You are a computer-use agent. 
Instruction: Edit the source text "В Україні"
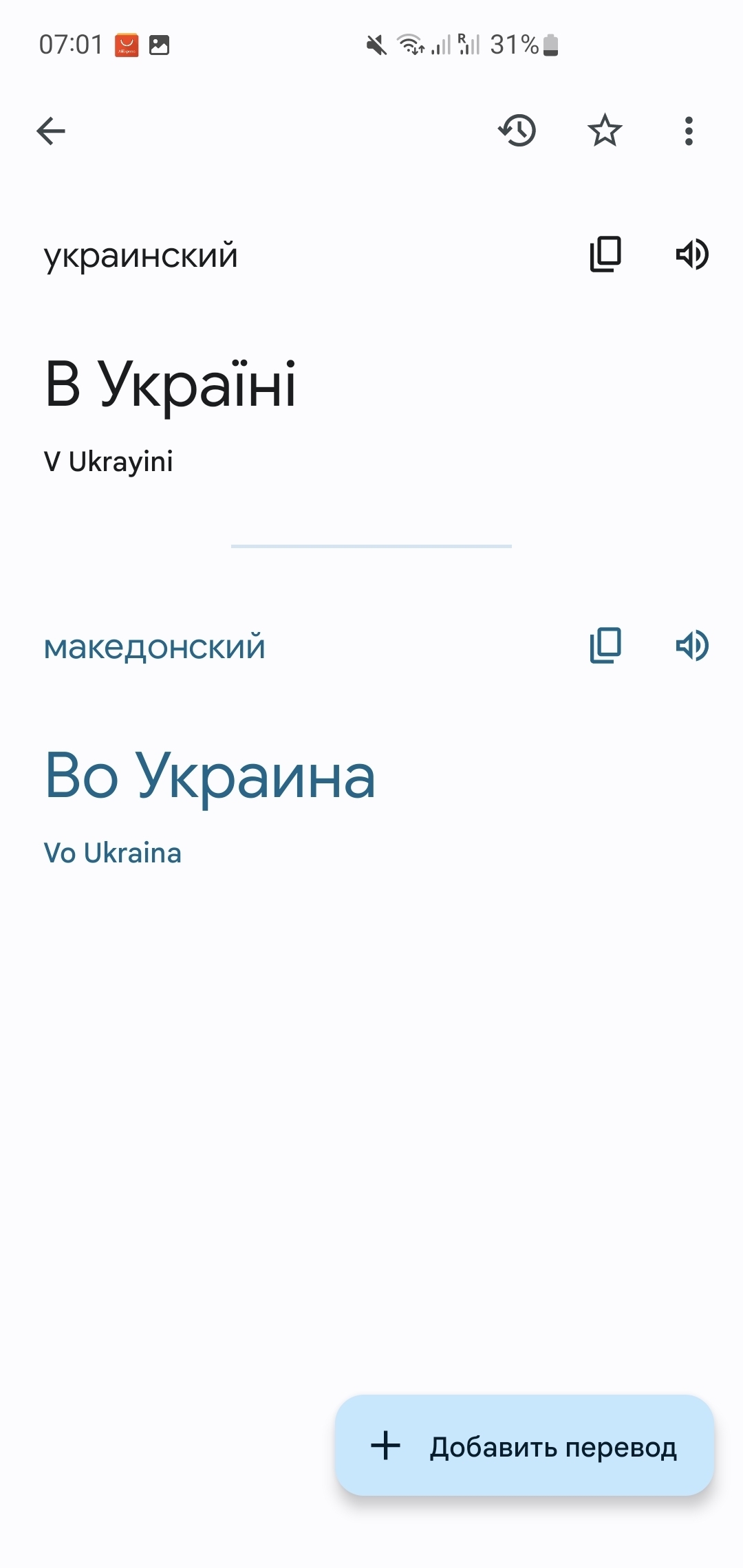(x=171, y=385)
